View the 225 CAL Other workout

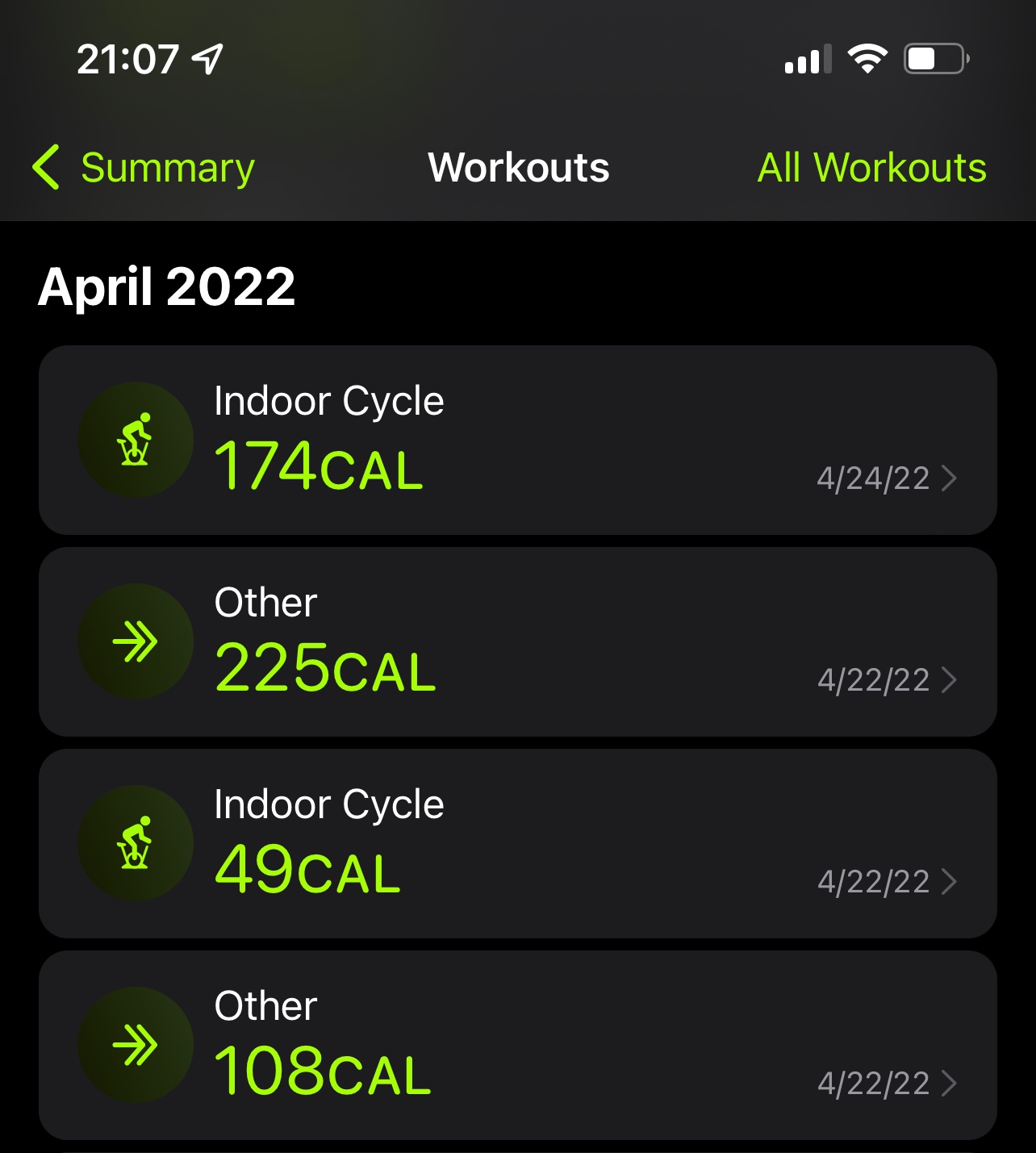click(x=518, y=642)
